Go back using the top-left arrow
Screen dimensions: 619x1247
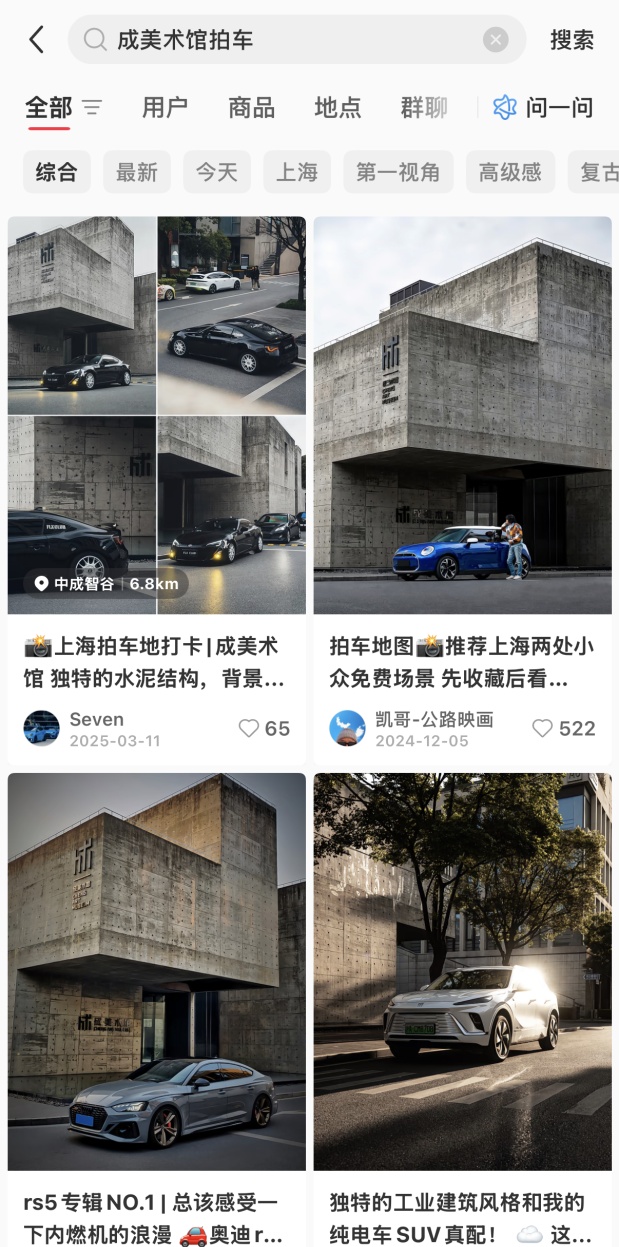pyautogui.click(x=37, y=40)
